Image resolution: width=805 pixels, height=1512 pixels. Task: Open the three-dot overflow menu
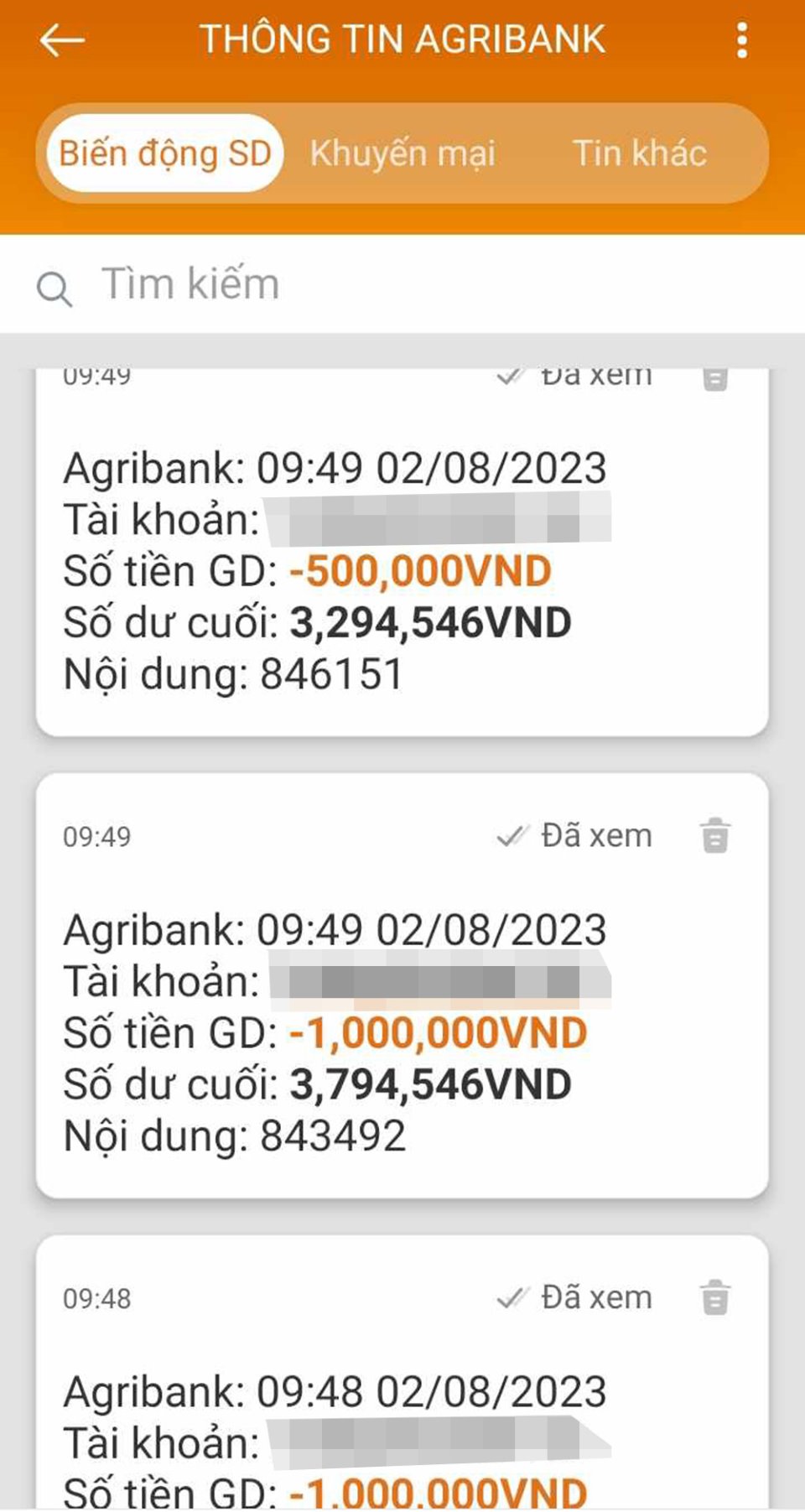(741, 39)
